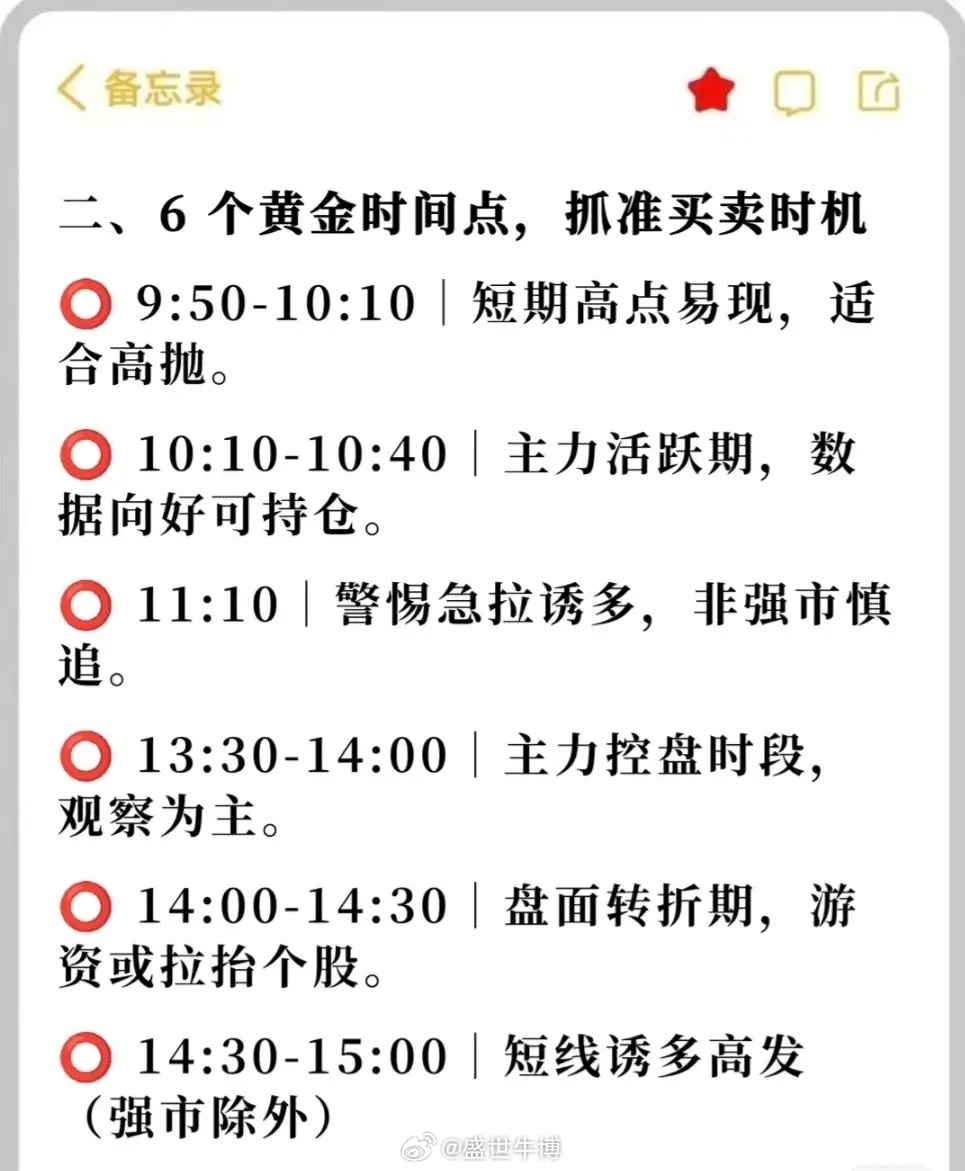Tap the comment bubble icon
The width and height of the screenshot is (965, 1171).
pos(795,92)
